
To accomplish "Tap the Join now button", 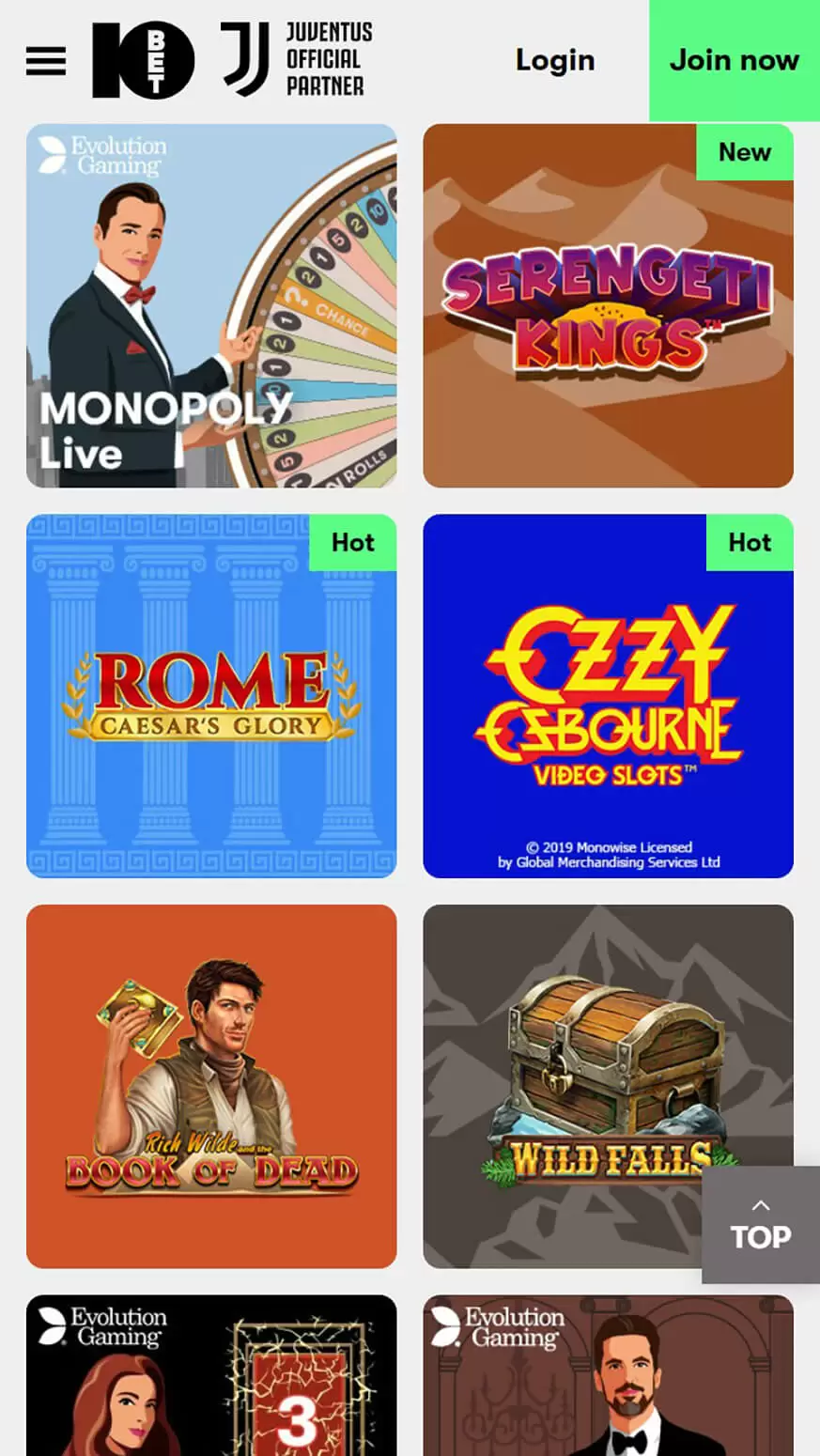I will 734,61.
